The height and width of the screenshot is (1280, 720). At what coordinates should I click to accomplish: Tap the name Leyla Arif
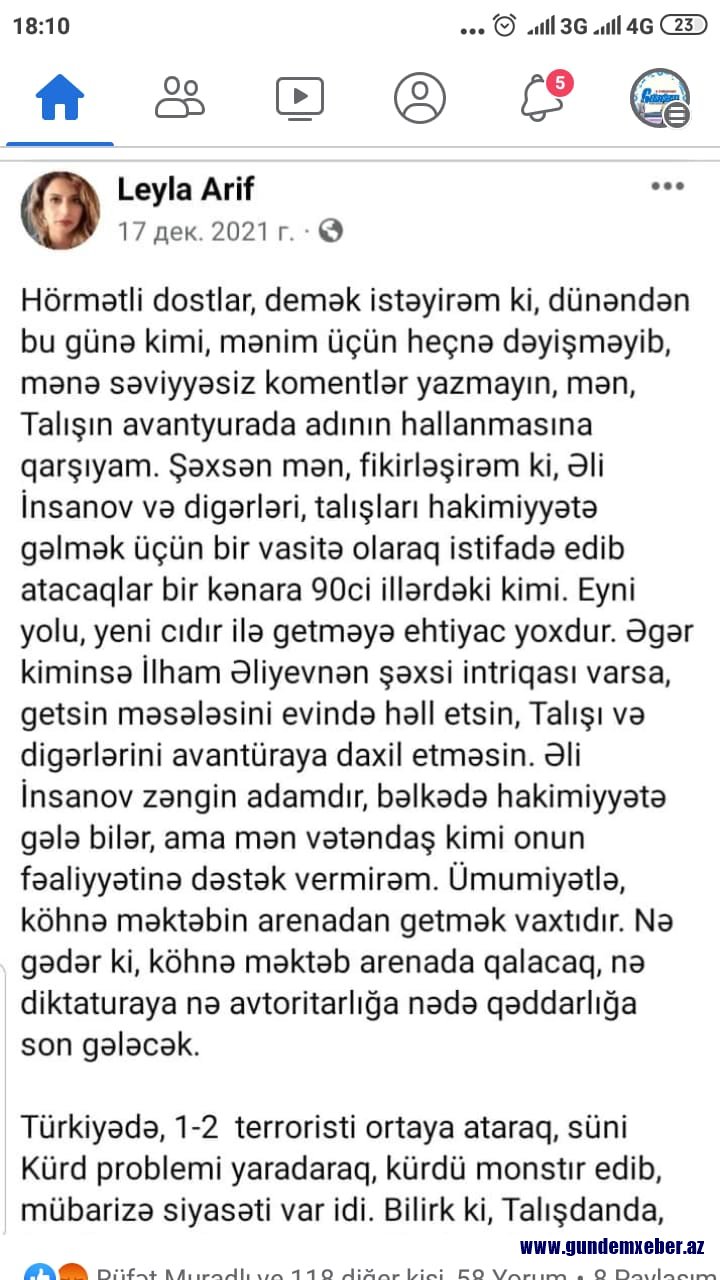pos(186,188)
